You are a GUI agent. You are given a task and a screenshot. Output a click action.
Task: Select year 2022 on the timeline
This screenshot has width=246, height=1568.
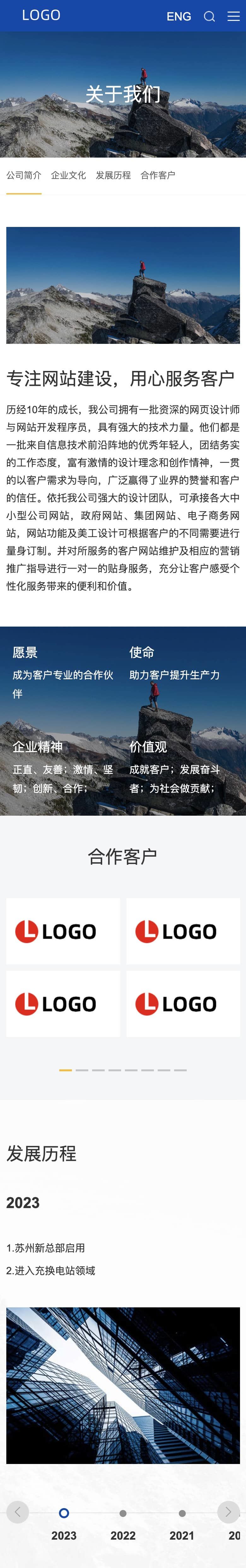coord(123,1513)
